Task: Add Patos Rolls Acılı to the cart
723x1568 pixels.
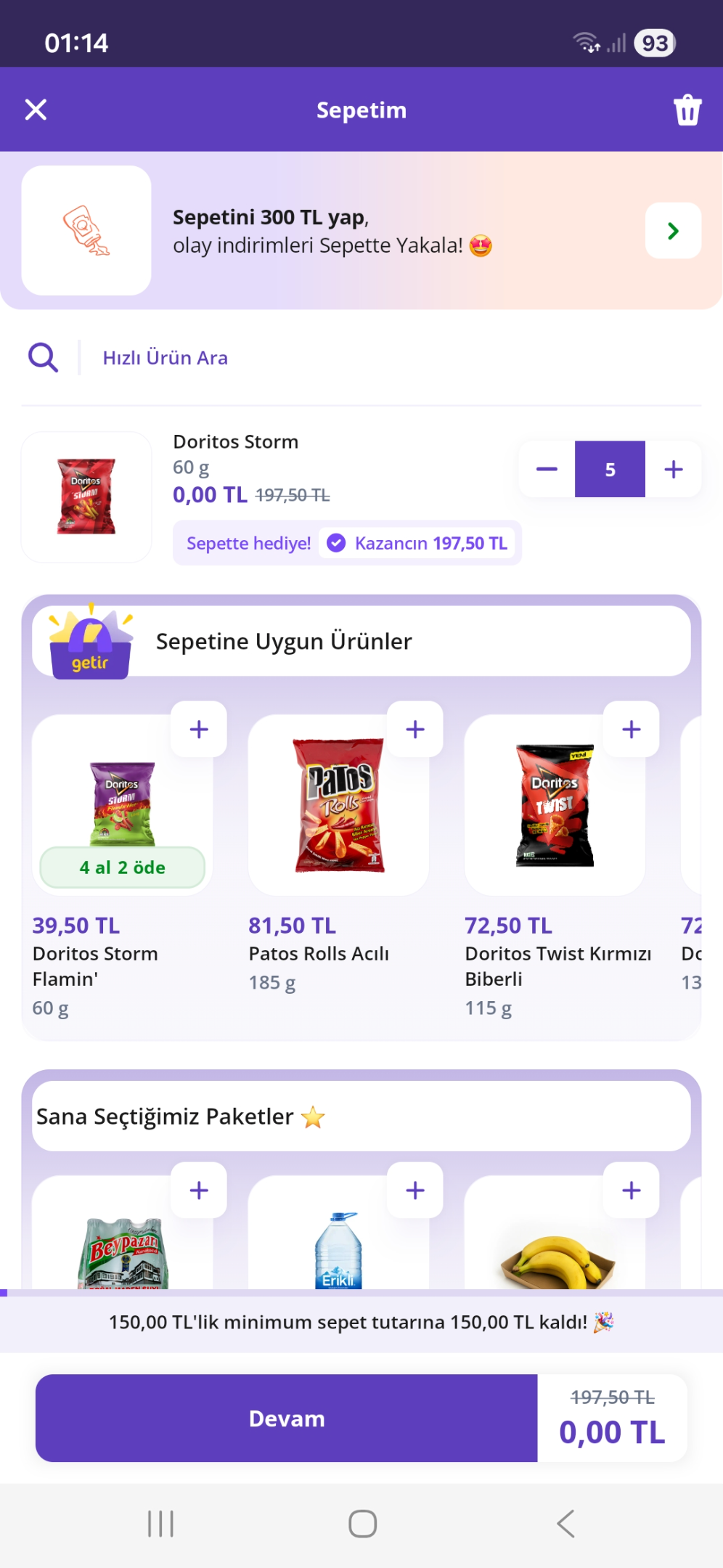Action: pyautogui.click(x=415, y=729)
